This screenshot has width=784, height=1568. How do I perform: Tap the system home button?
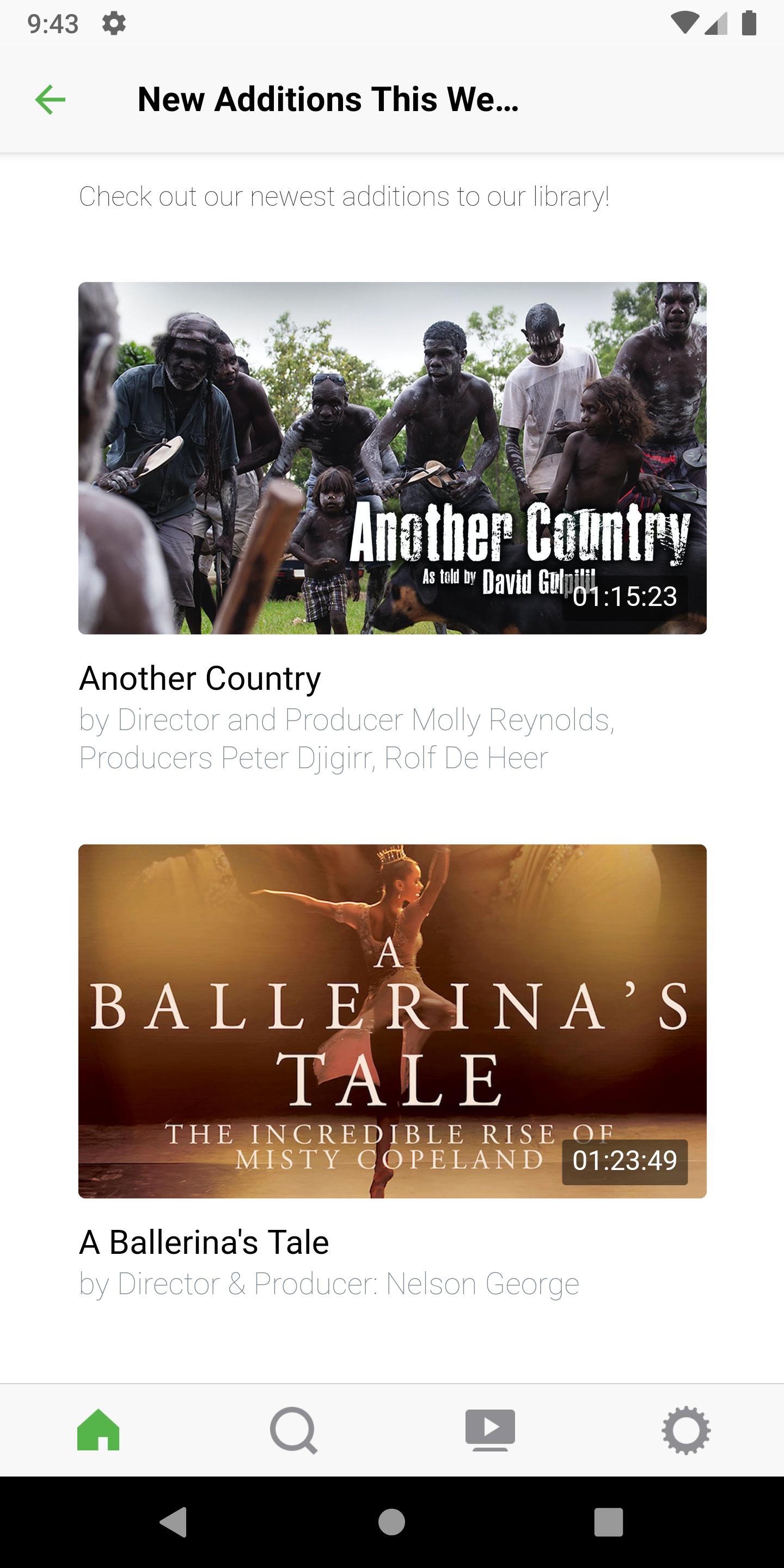click(391, 1522)
